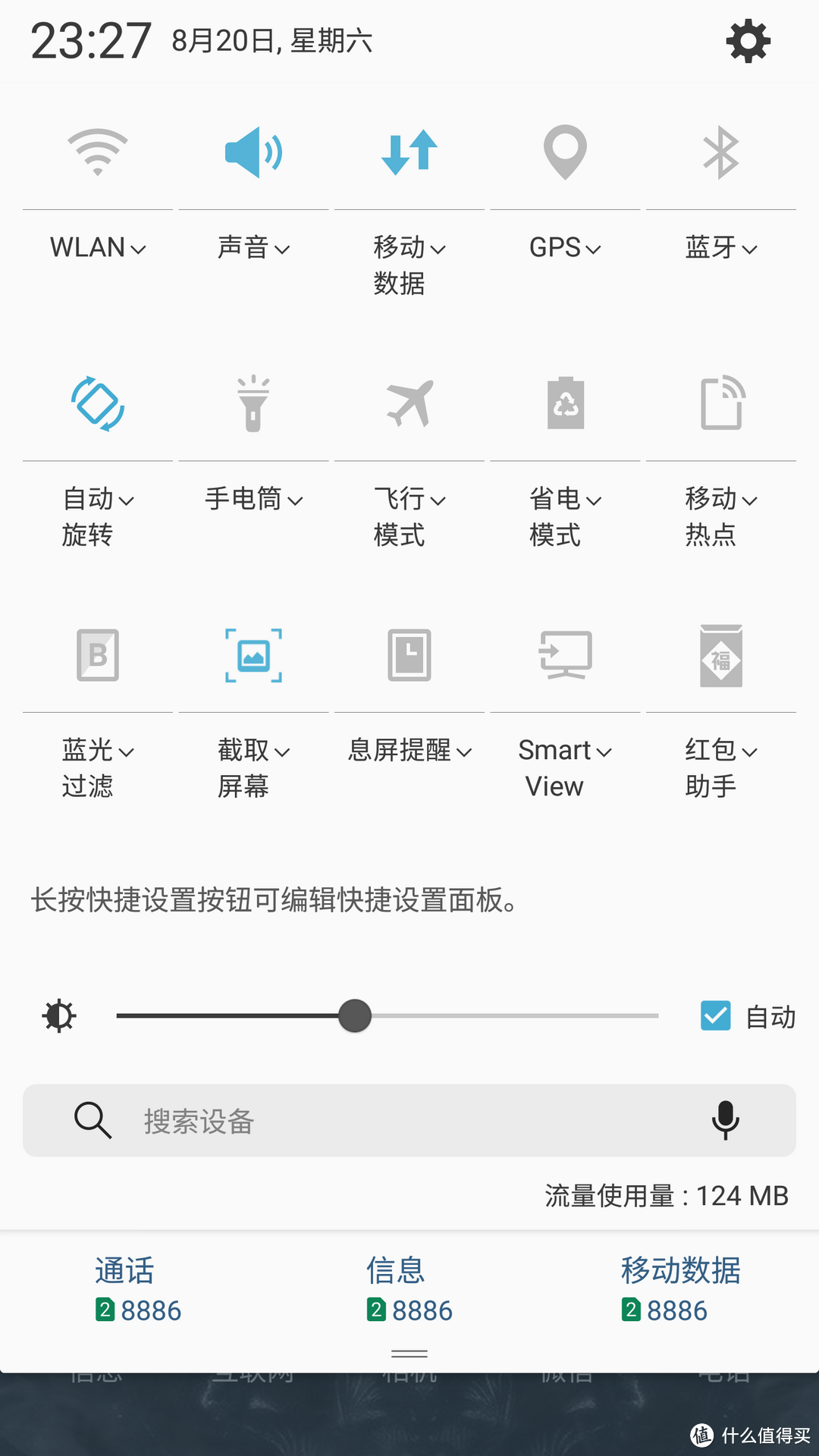Enable 飞行模式 airplane mode icon
Screen dimensions: 819x1456
tap(409, 404)
